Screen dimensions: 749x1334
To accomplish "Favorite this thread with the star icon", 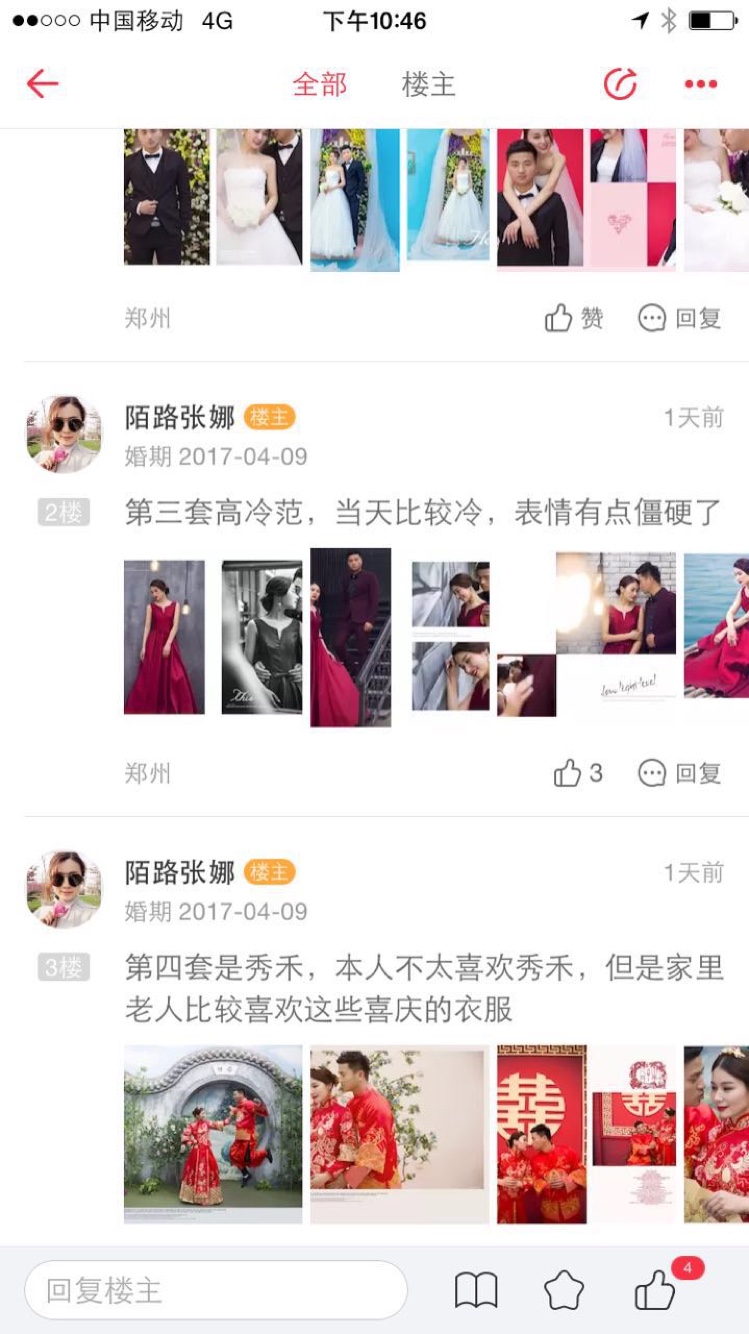I will 564,1291.
